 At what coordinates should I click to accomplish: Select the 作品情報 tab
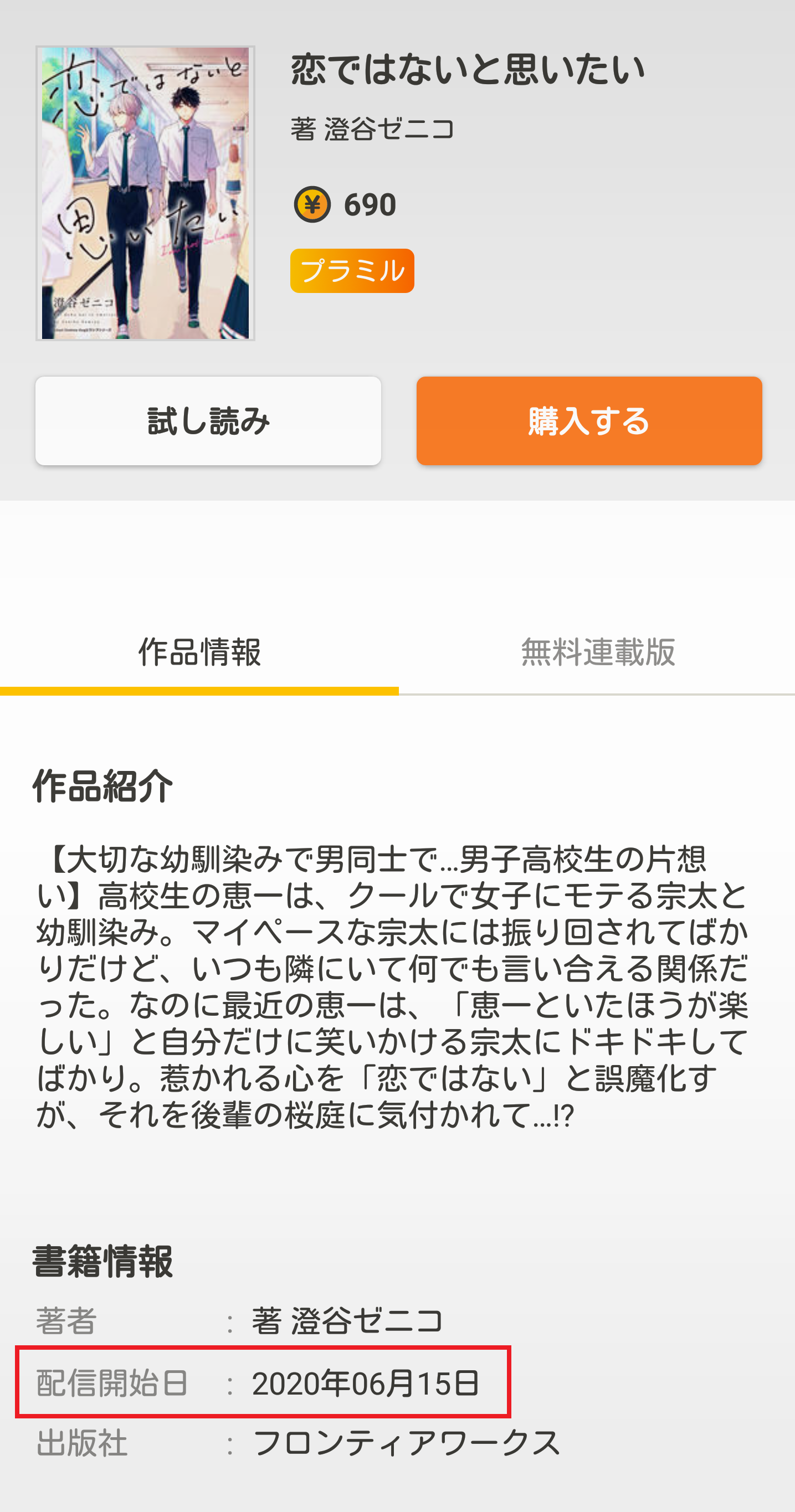199,652
